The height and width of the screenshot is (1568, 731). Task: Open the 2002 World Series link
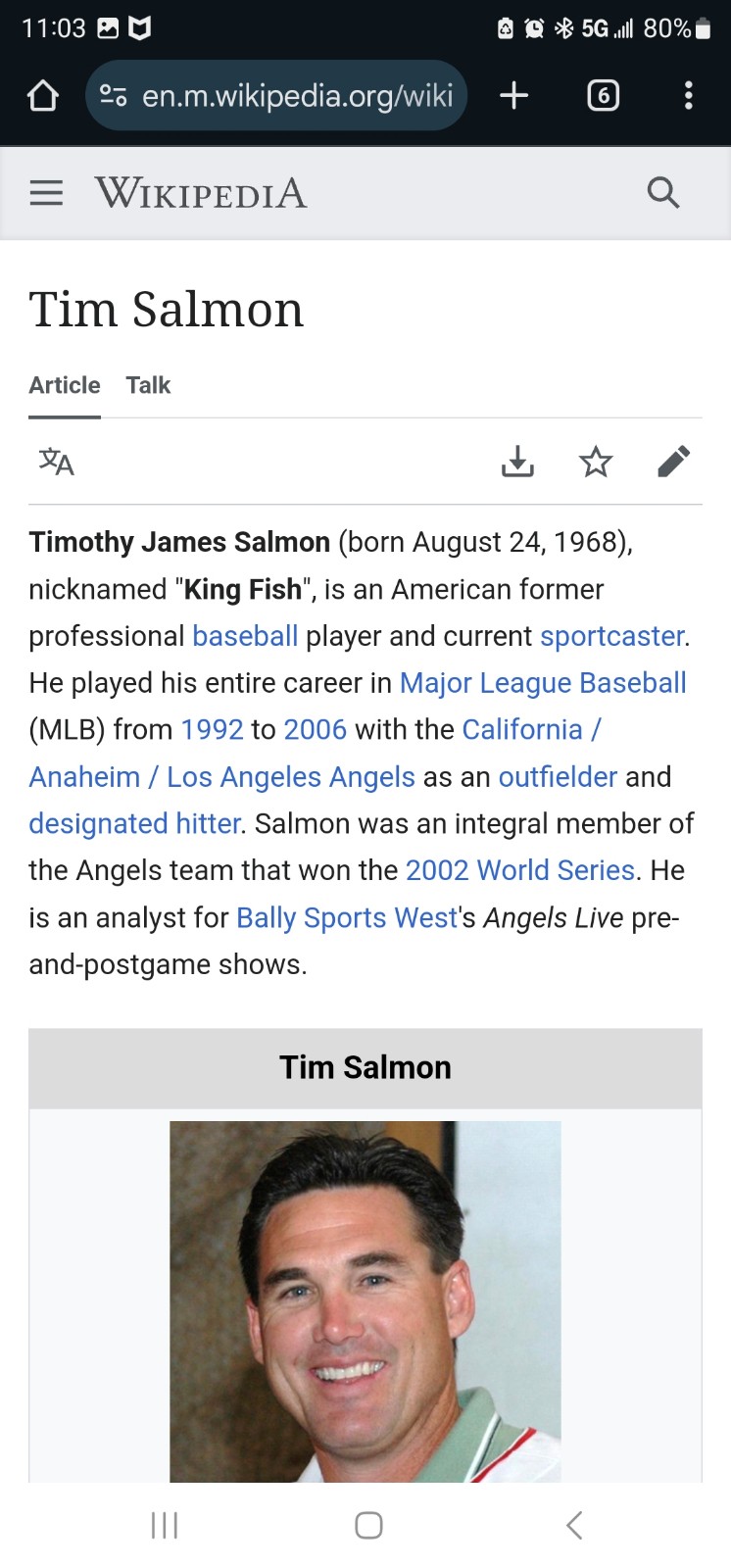520,870
